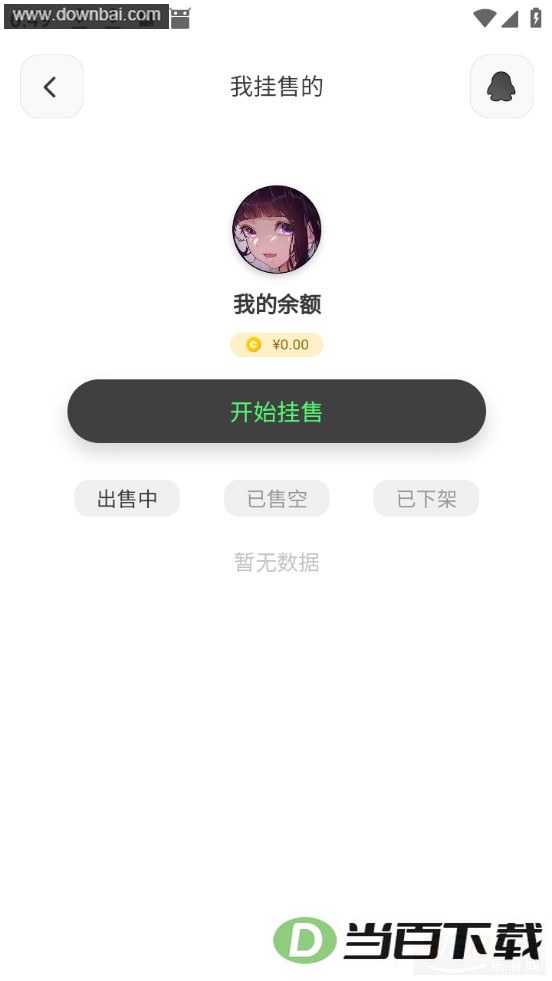
Task: Open the ¥0.00 balance chip
Action: 277,345
